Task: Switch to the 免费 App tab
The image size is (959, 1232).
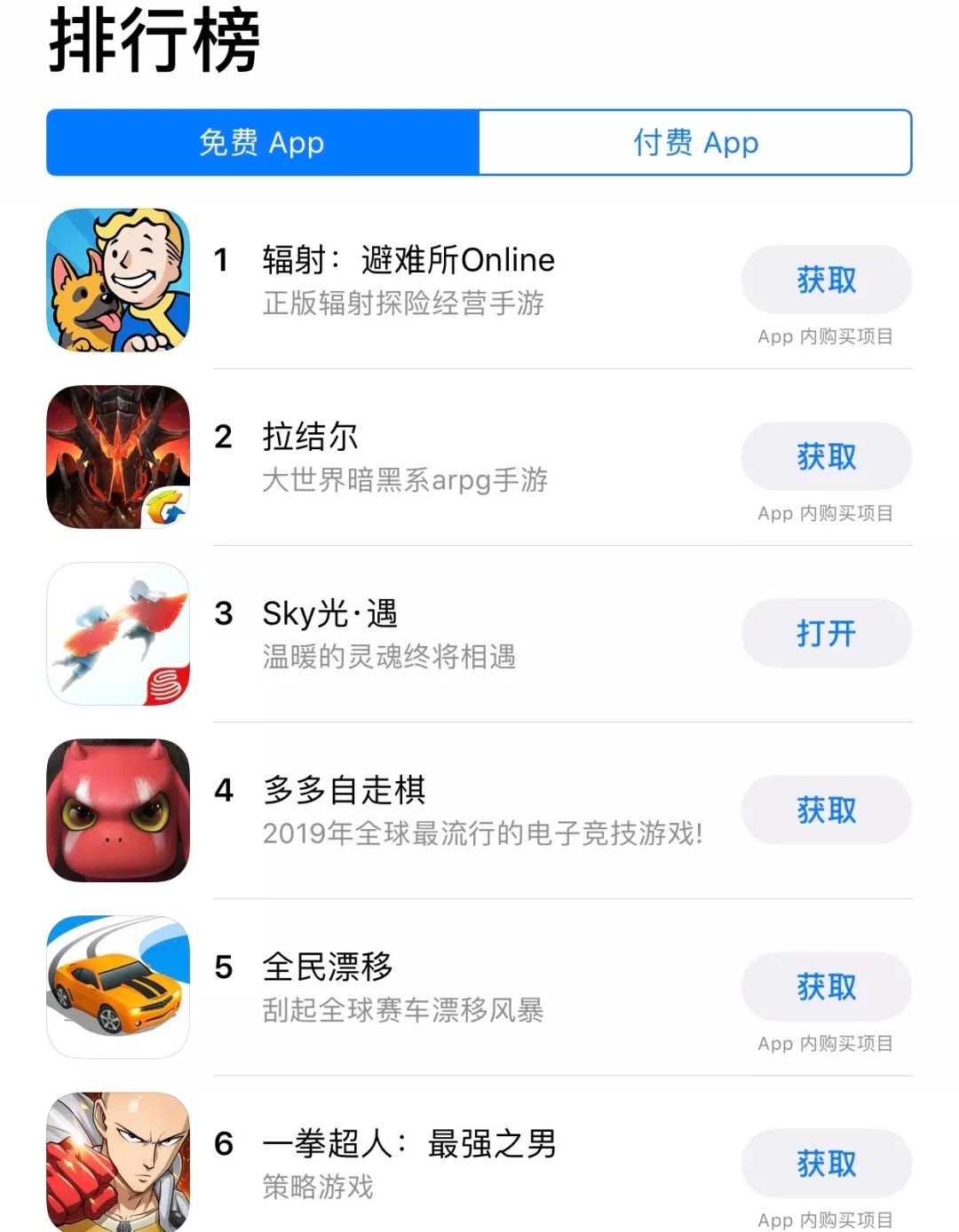Action: point(262,143)
